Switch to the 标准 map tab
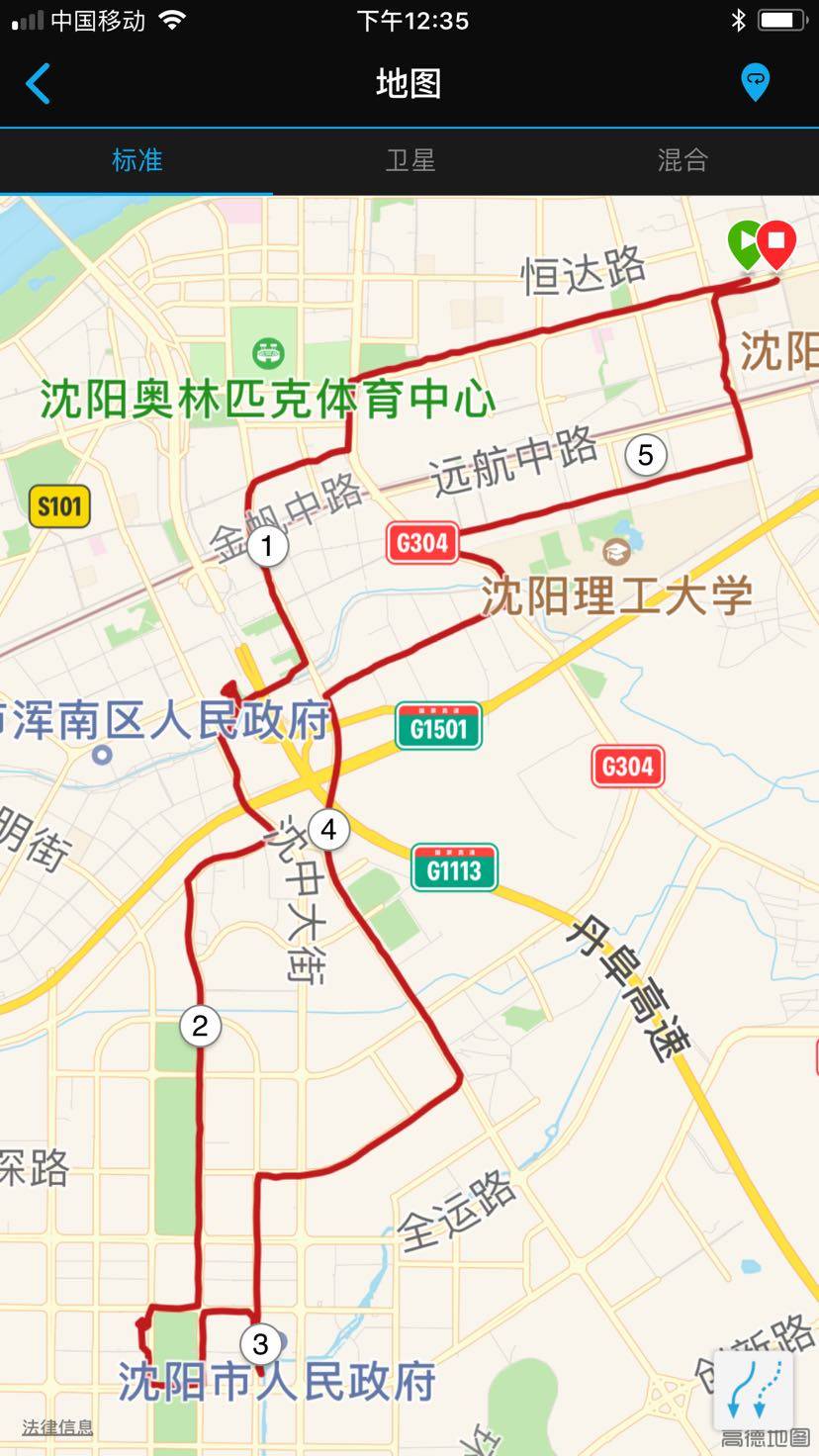 click(x=136, y=160)
